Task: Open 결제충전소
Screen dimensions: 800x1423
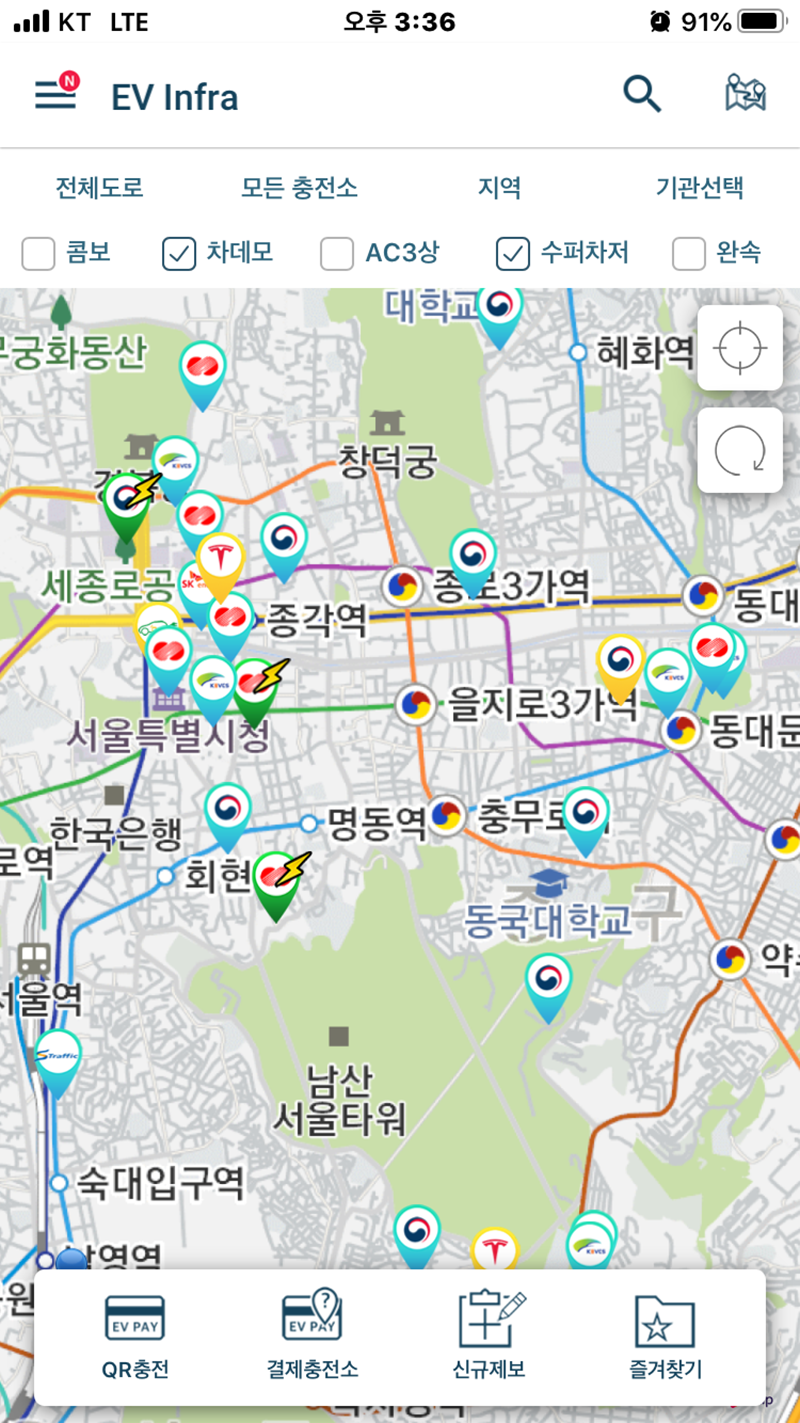Action: pos(312,1337)
